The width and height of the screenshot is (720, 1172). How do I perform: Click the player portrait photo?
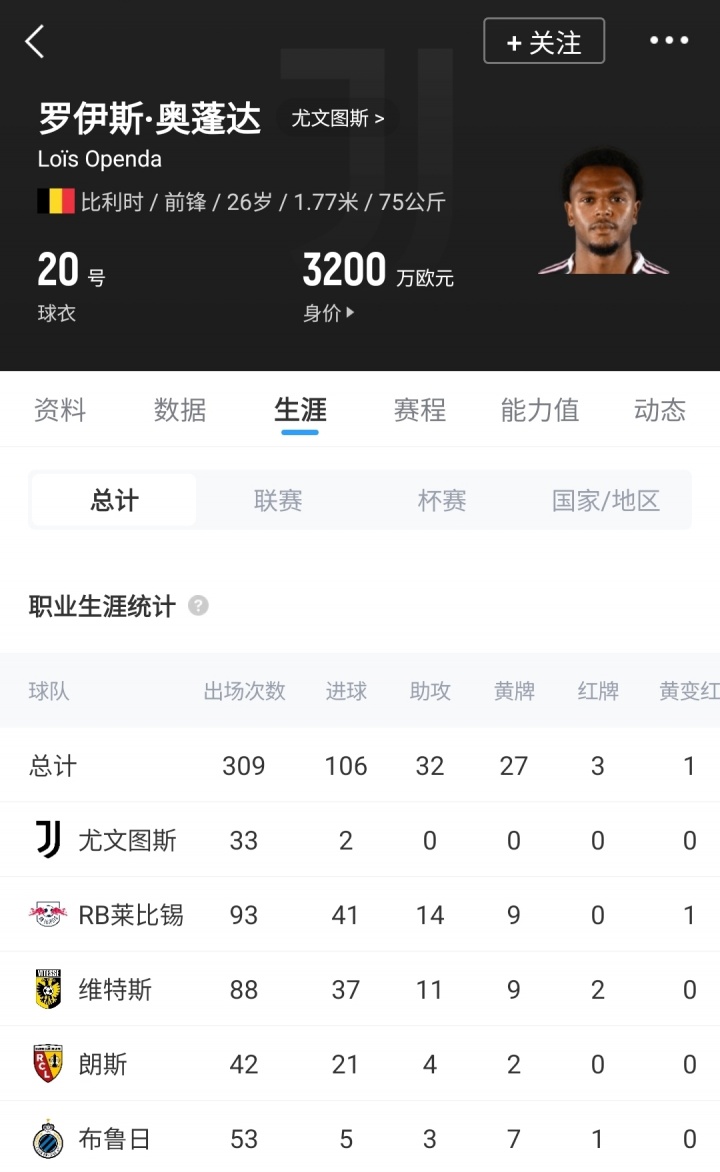click(601, 212)
